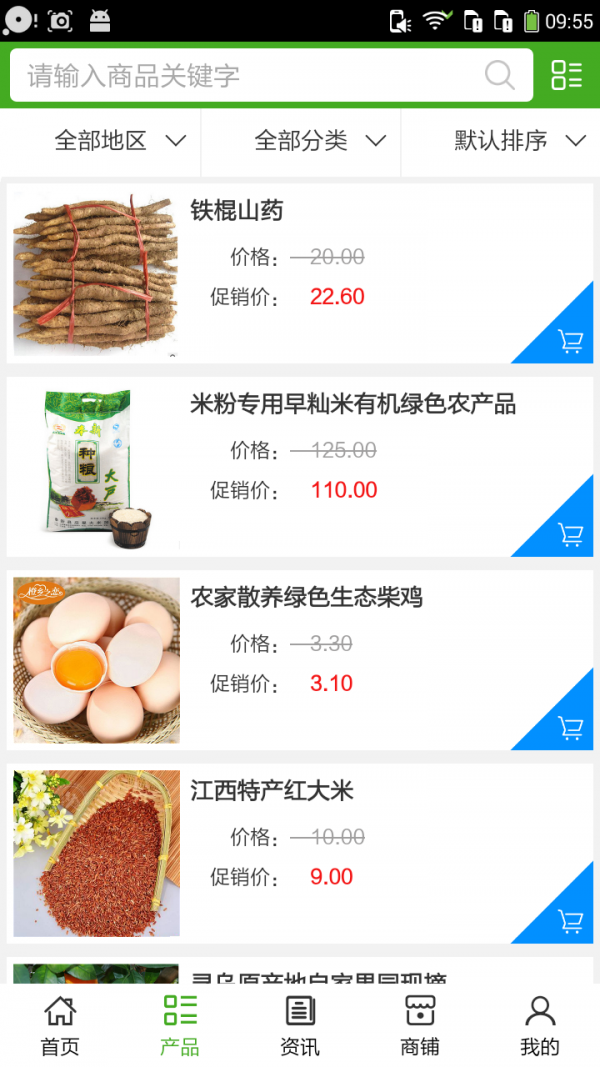Expand the 全部分类 category dropdown

point(320,141)
